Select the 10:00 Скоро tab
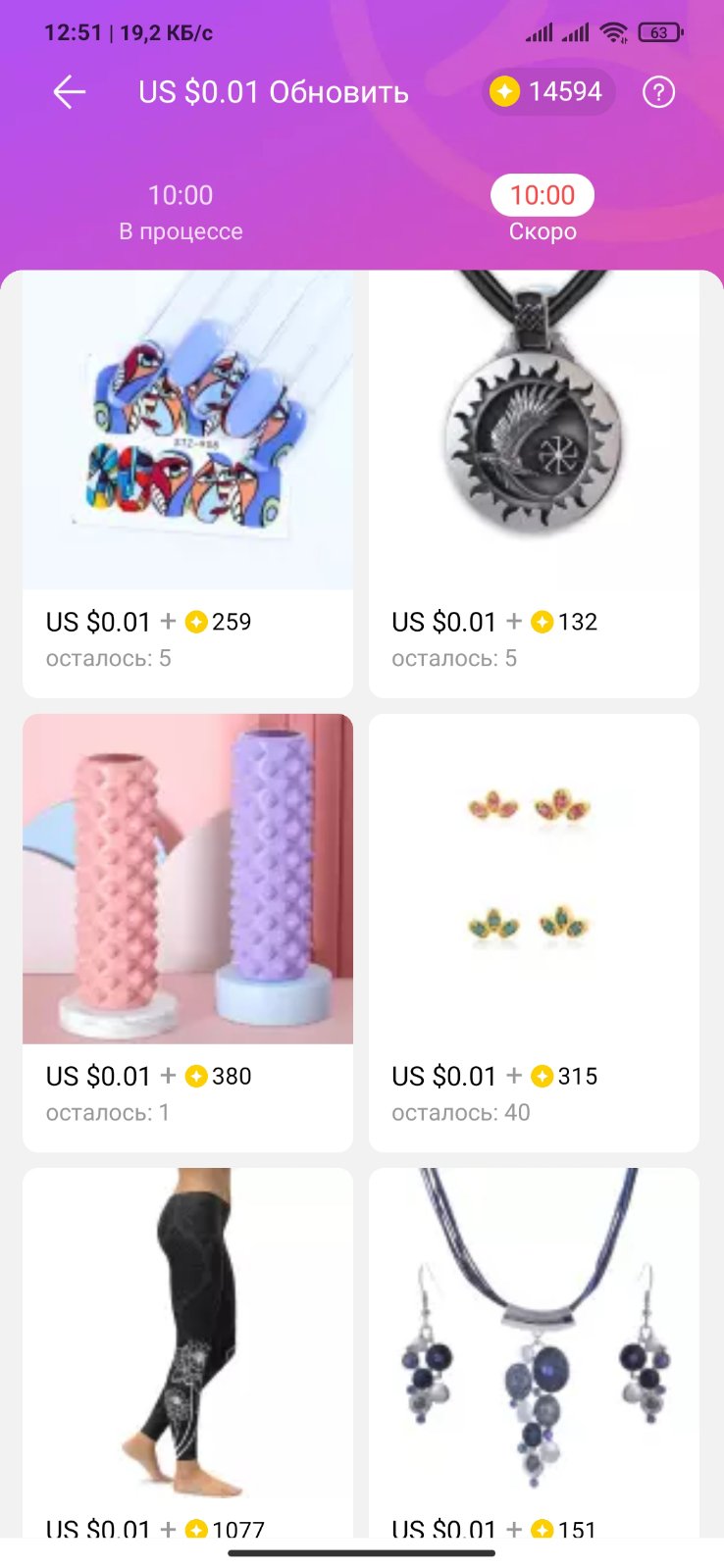 pos(543,211)
